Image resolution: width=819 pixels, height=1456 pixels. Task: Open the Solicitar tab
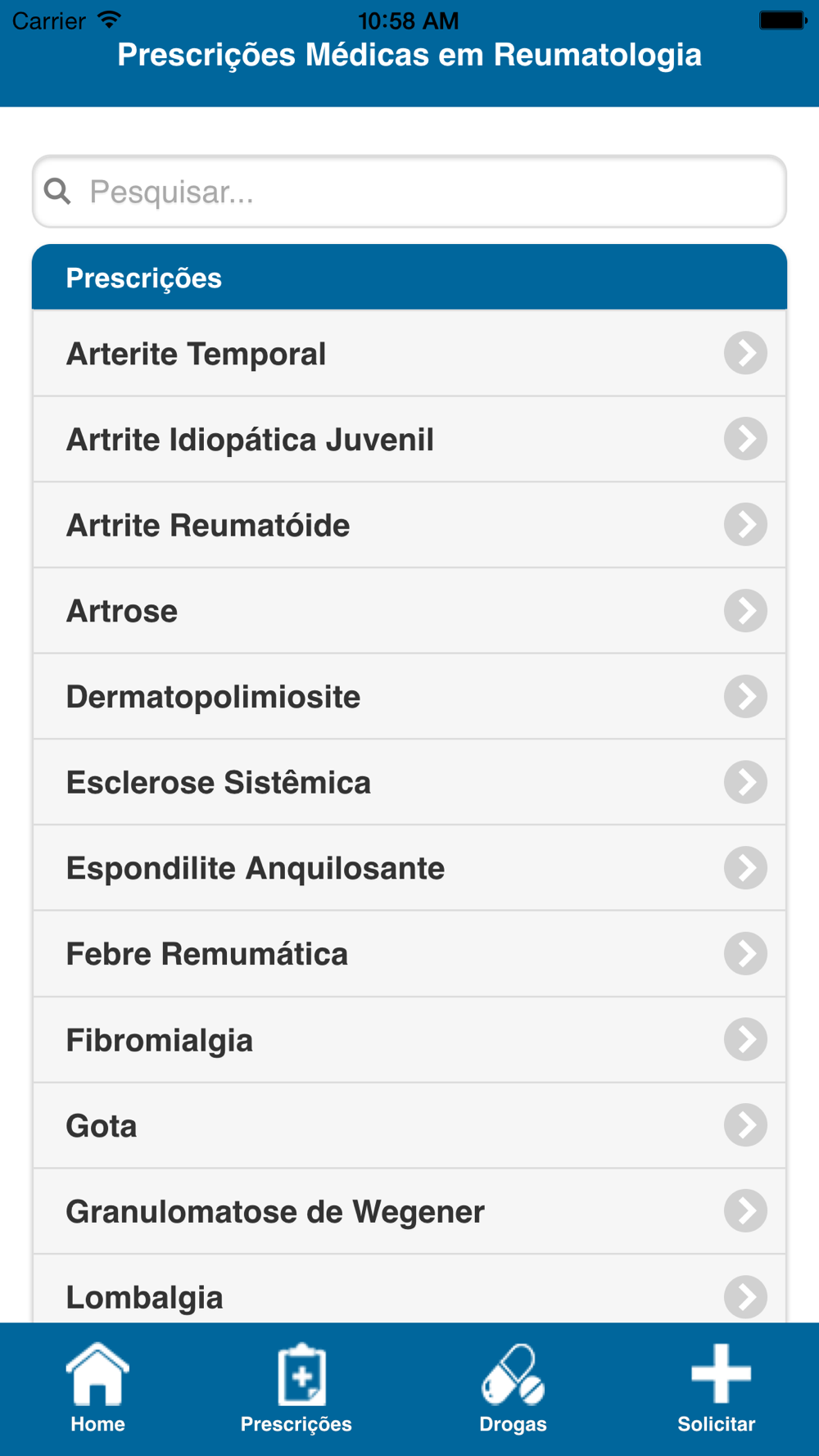point(717,1389)
